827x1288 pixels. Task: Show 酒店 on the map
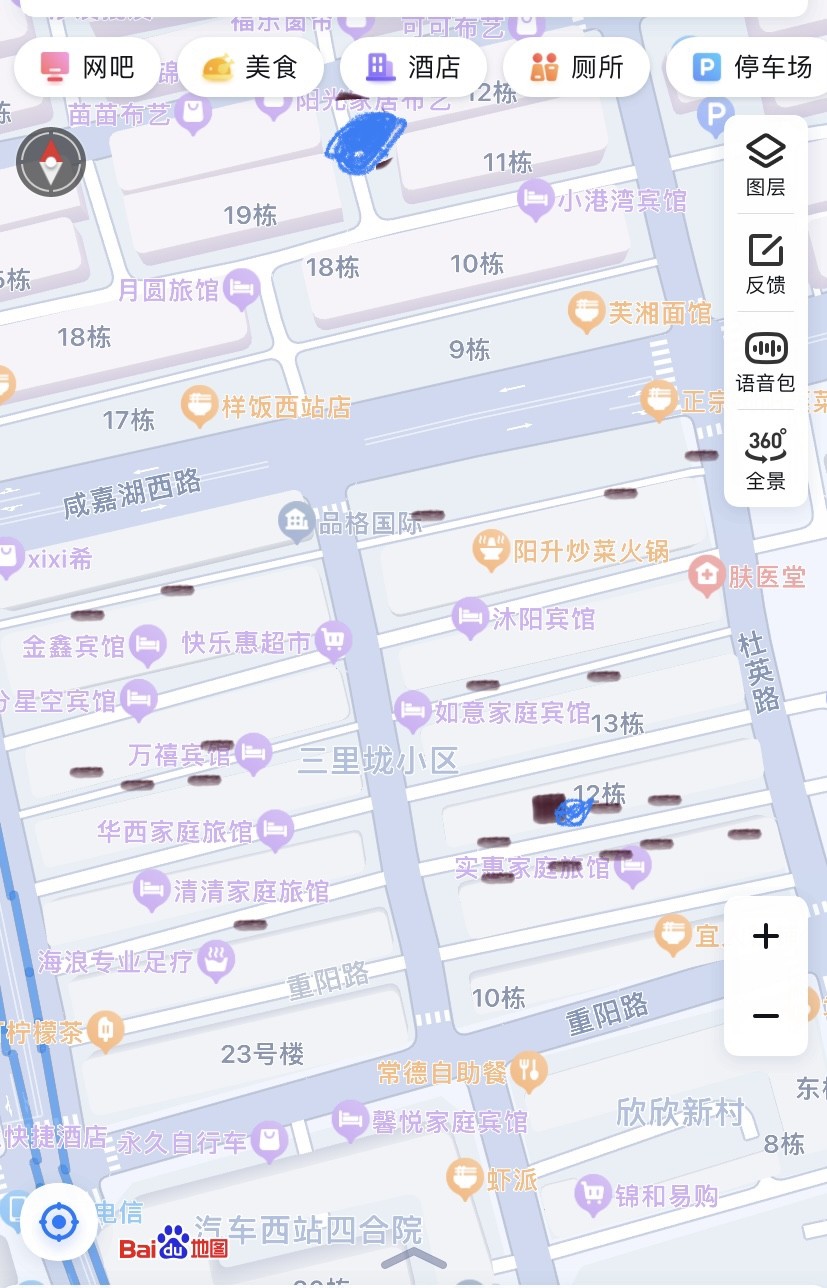[x=413, y=68]
